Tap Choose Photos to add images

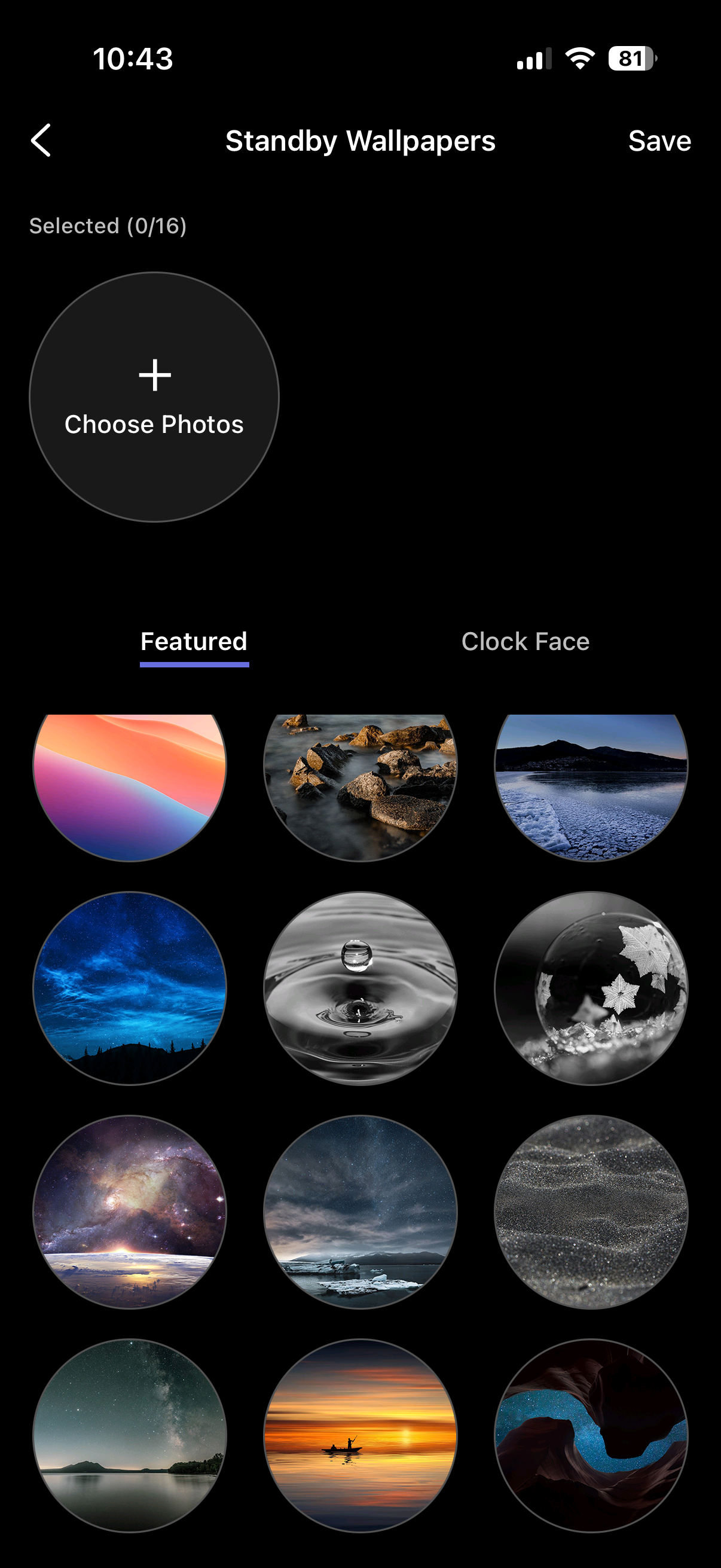tap(154, 397)
